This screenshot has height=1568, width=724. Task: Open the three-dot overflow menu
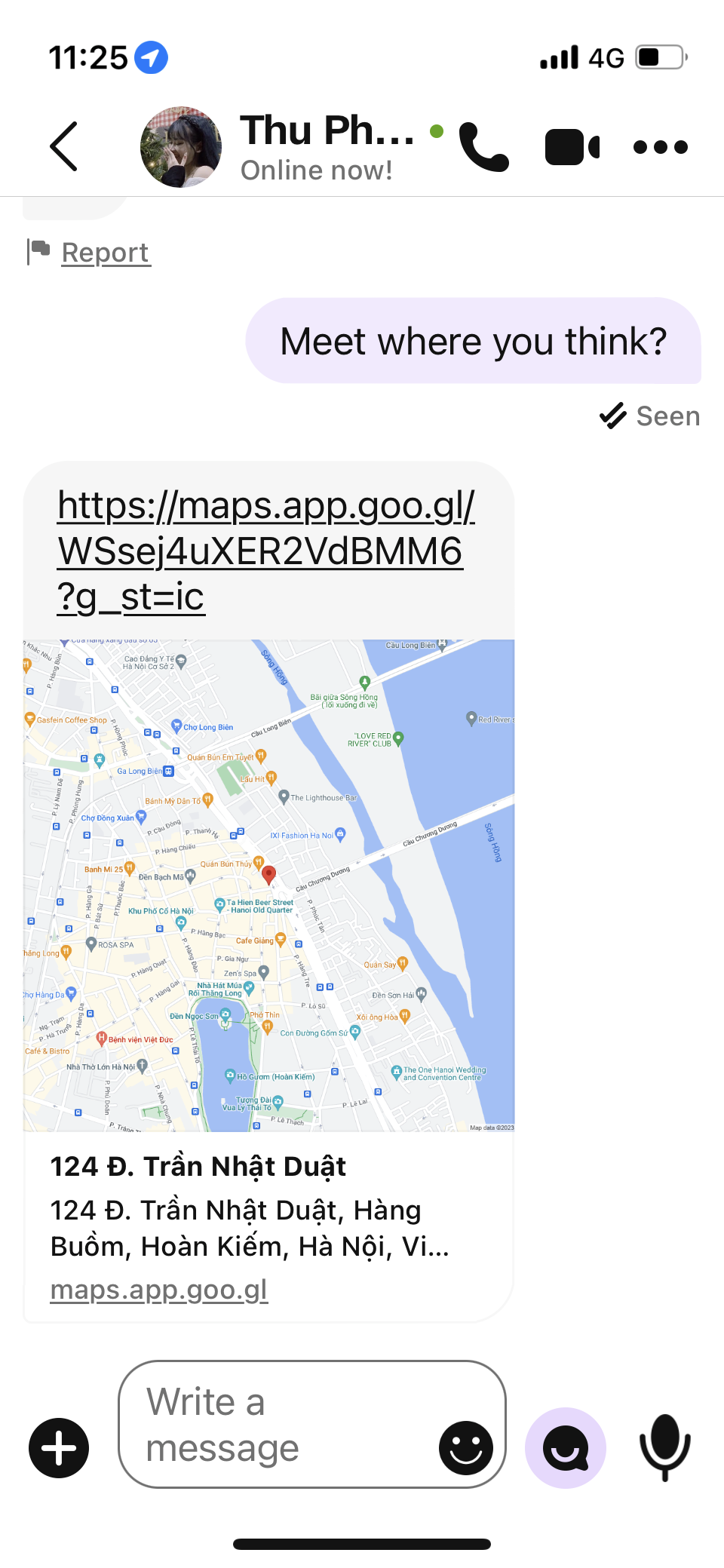[x=660, y=147]
